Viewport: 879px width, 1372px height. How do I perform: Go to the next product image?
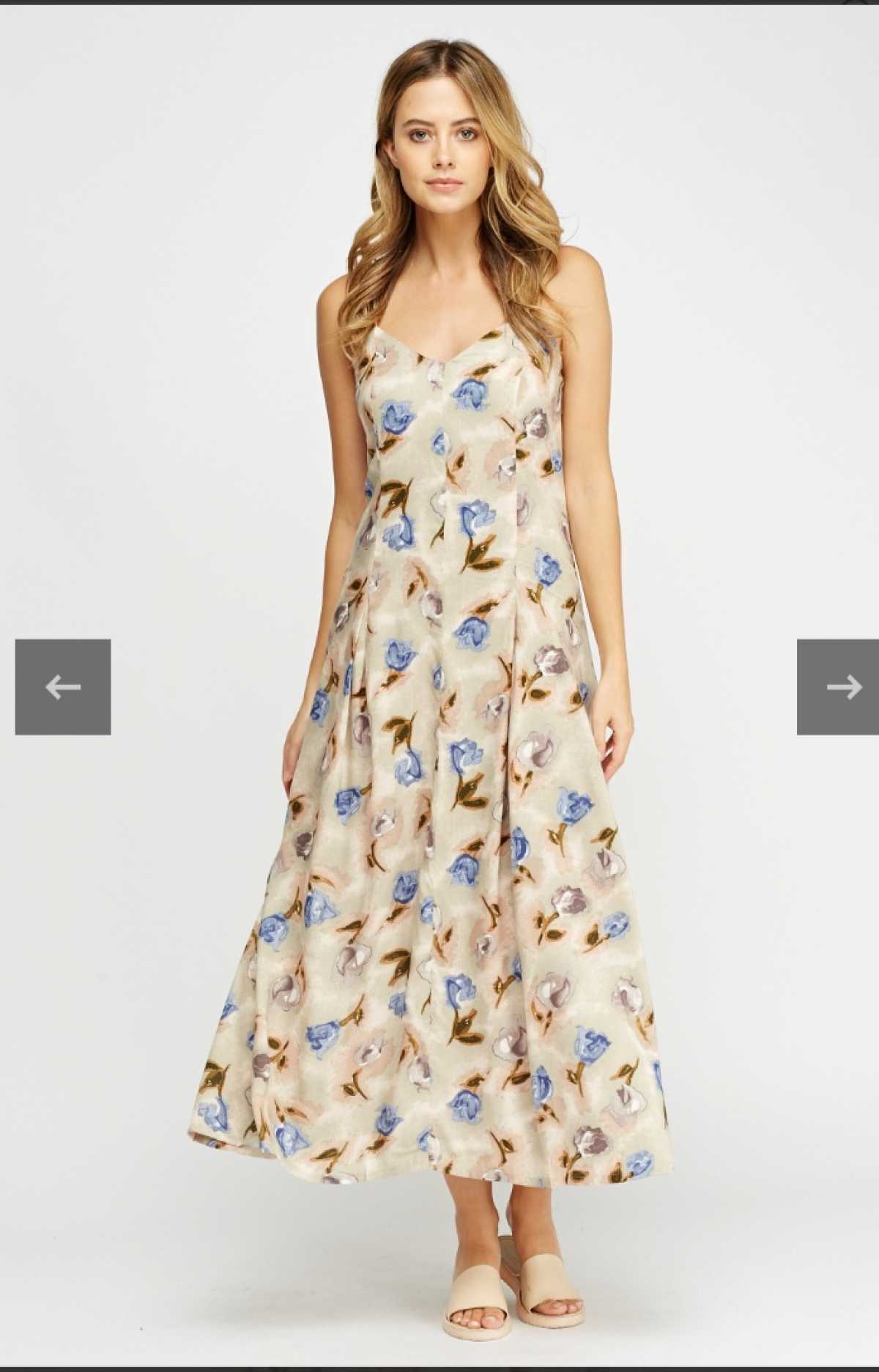pos(839,686)
